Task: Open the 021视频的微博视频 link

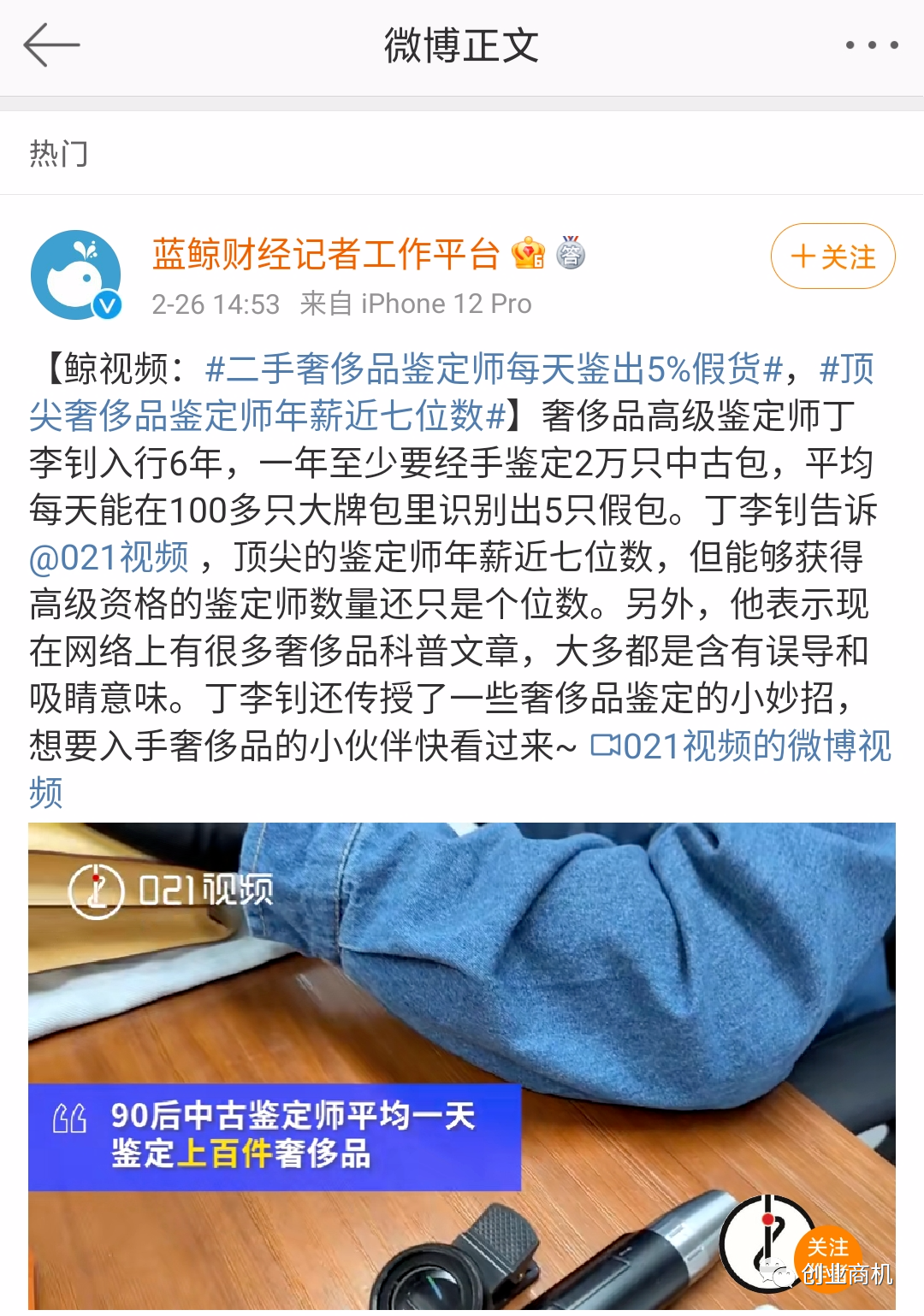Action: (x=740, y=746)
